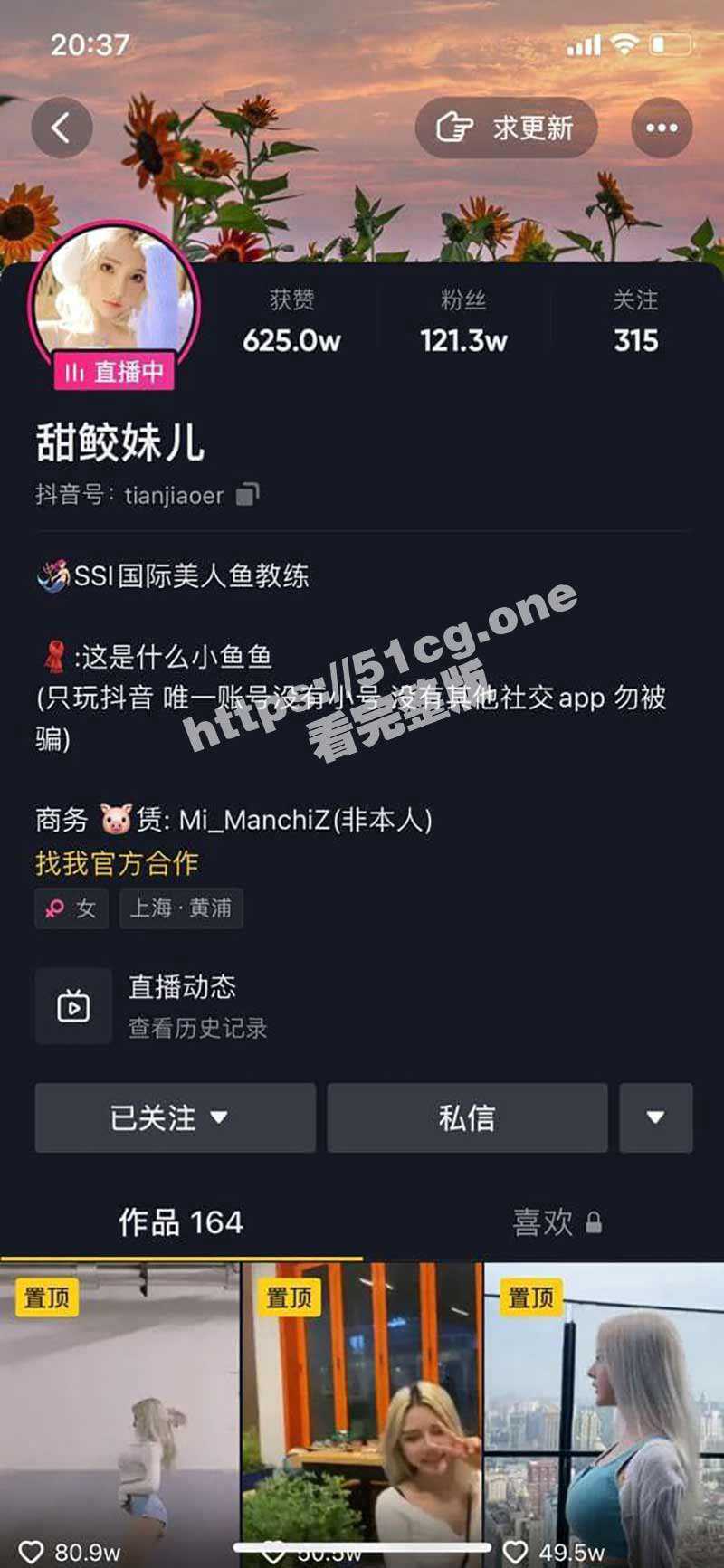Tap the 求更新 button
The height and width of the screenshot is (1568, 724).
point(506,128)
